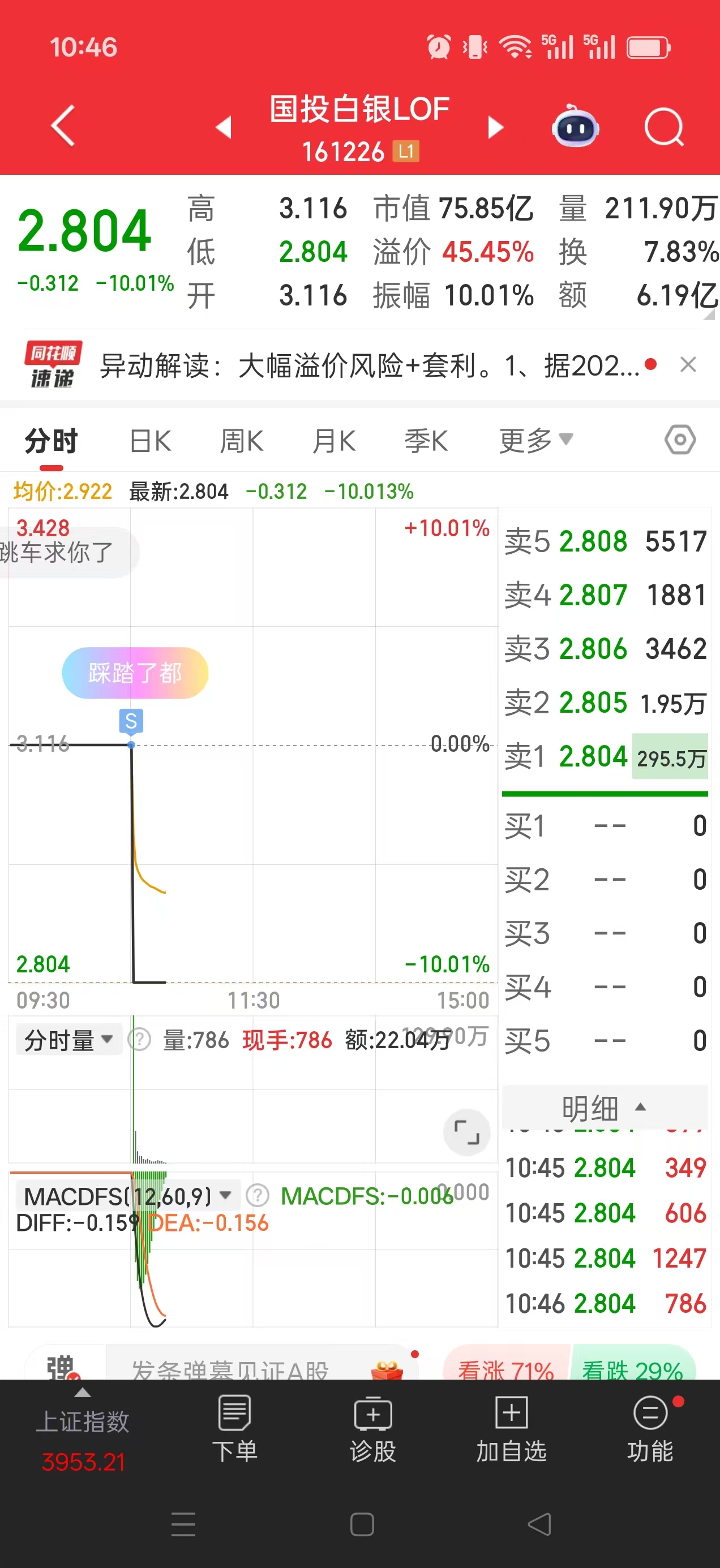720x1568 pixels.
Task: Expand the 更多 chart period dropdown
Action: pyautogui.click(x=535, y=440)
